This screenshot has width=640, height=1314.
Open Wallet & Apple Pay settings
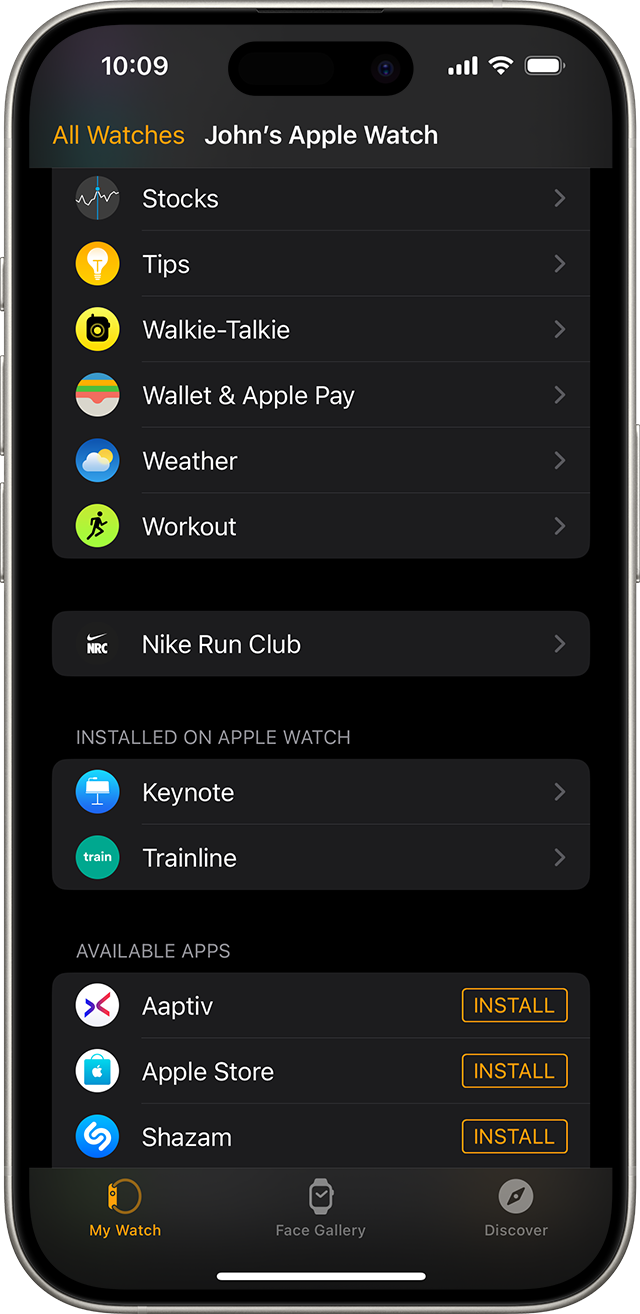click(x=320, y=396)
